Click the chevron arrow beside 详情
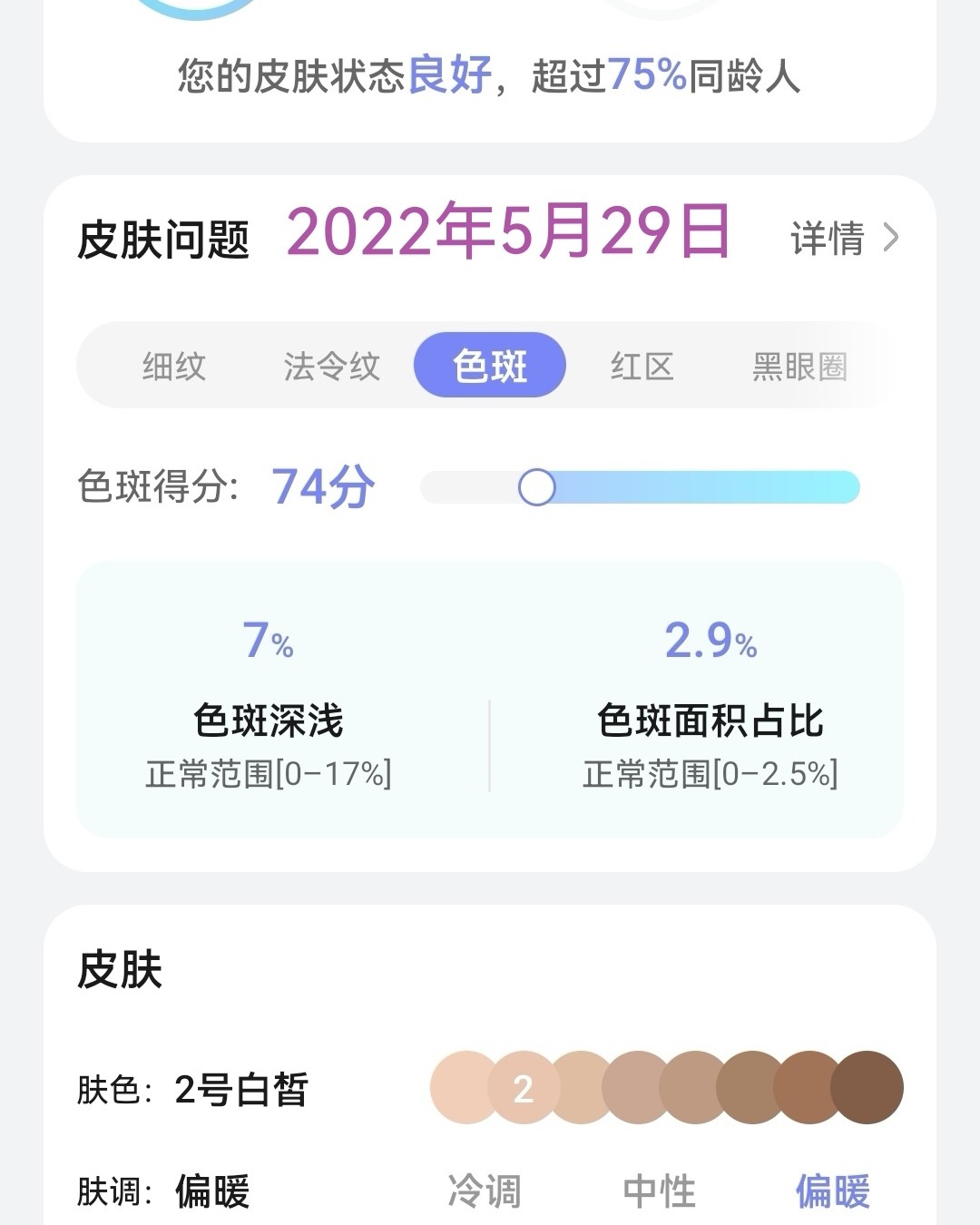Viewport: 980px width, 1225px height. pyautogui.click(x=893, y=239)
